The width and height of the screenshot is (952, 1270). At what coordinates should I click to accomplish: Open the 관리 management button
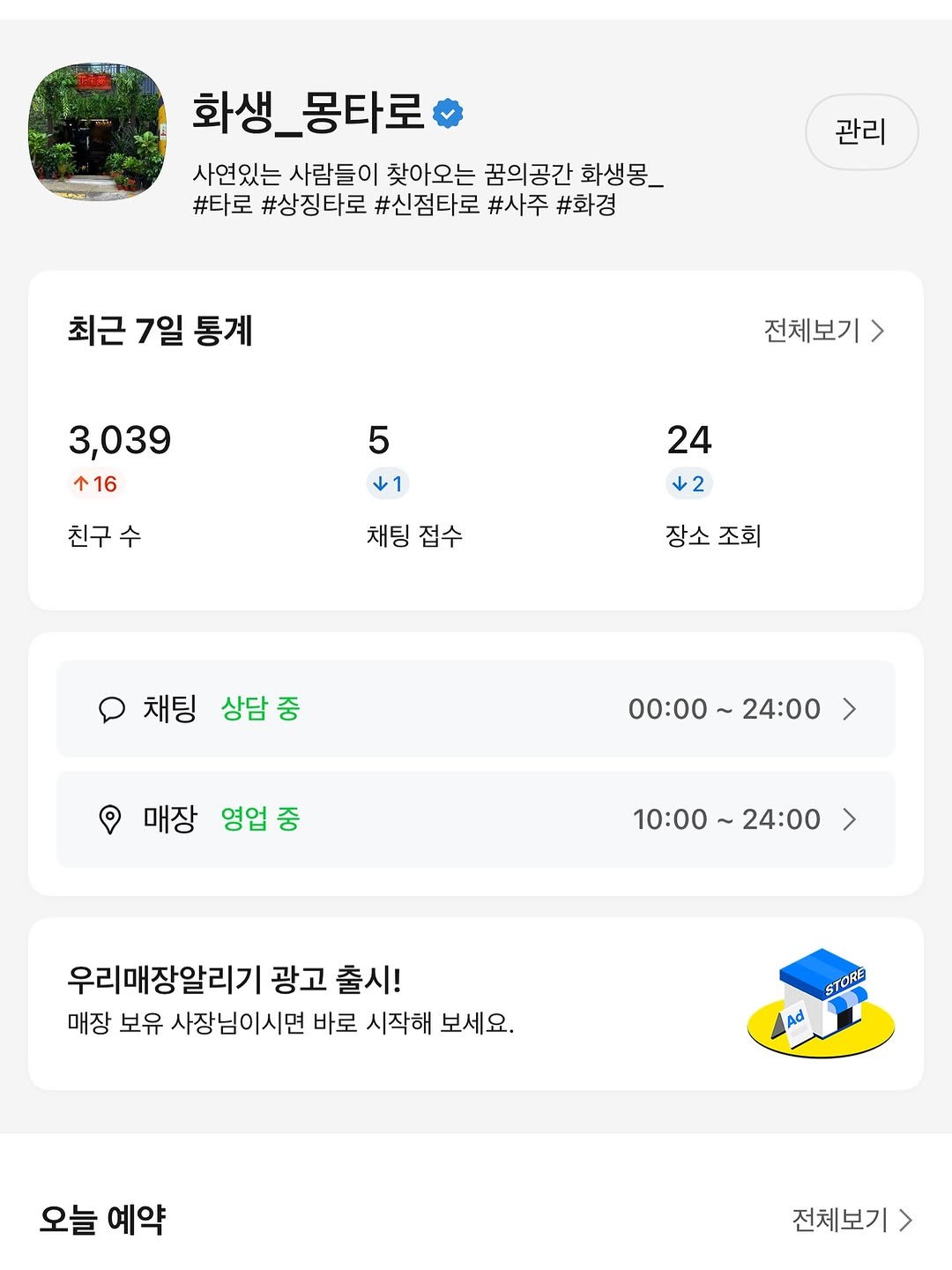coord(862,131)
